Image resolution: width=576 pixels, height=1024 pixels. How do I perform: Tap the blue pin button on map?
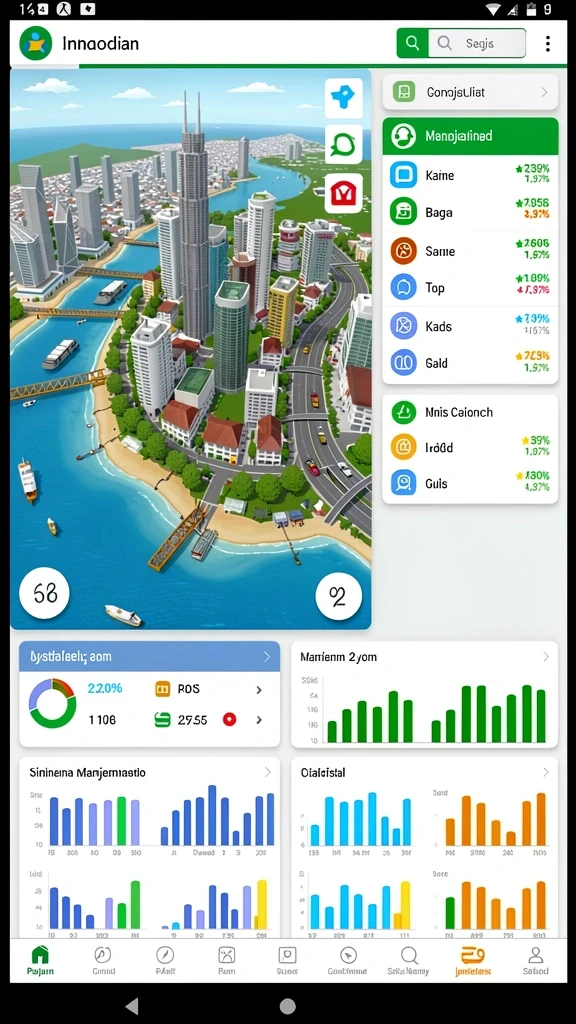coord(344,97)
